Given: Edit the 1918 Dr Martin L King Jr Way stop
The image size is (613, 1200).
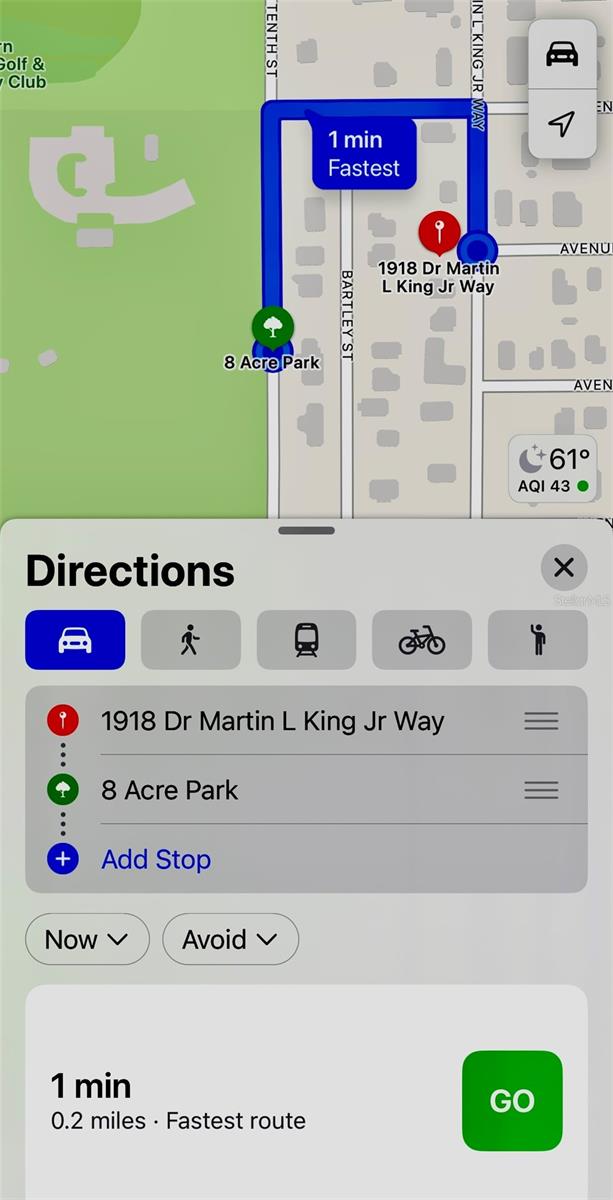Looking at the screenshot, I should [272, 721].
